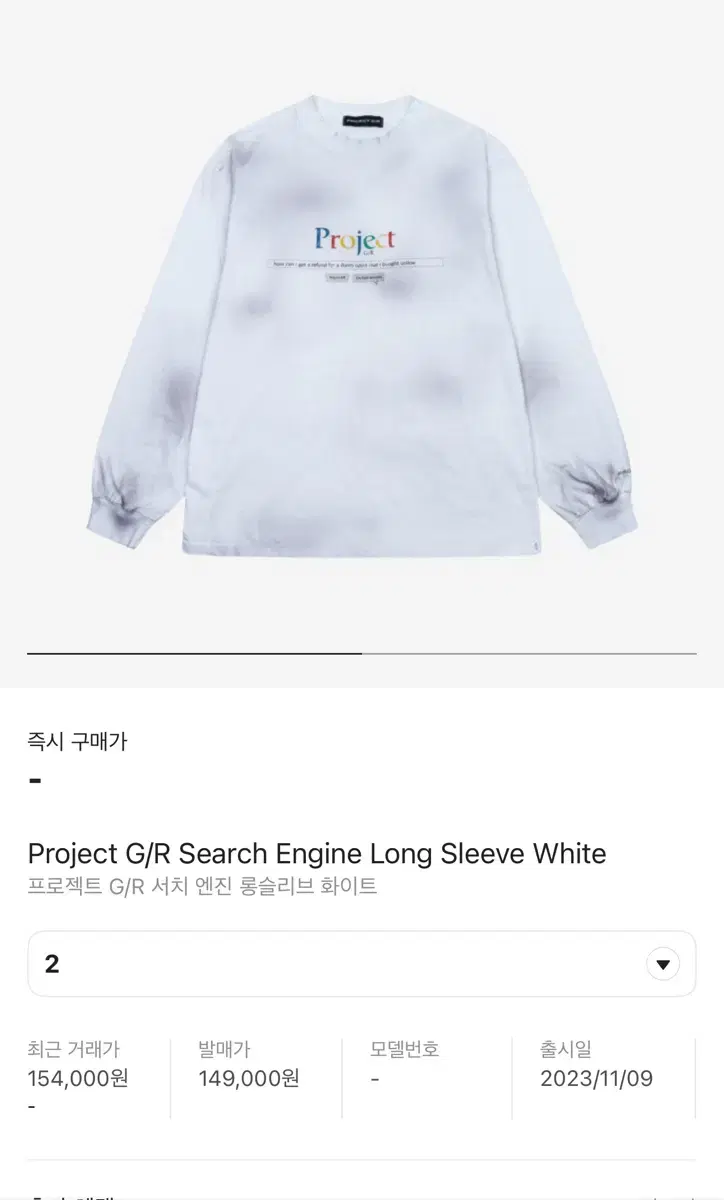Image resolution: width=724 pixels, height=1200 pixels.
Task: Open the Project G/R long sleeve product image
Action: 362,340
